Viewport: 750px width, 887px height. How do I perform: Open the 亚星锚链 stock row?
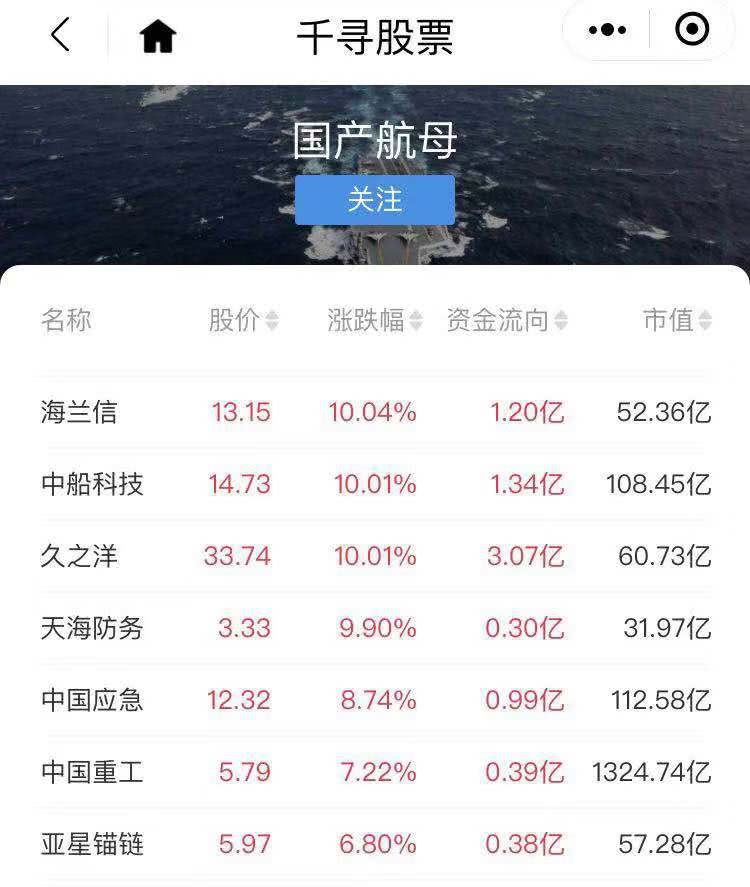click(92, 844)
